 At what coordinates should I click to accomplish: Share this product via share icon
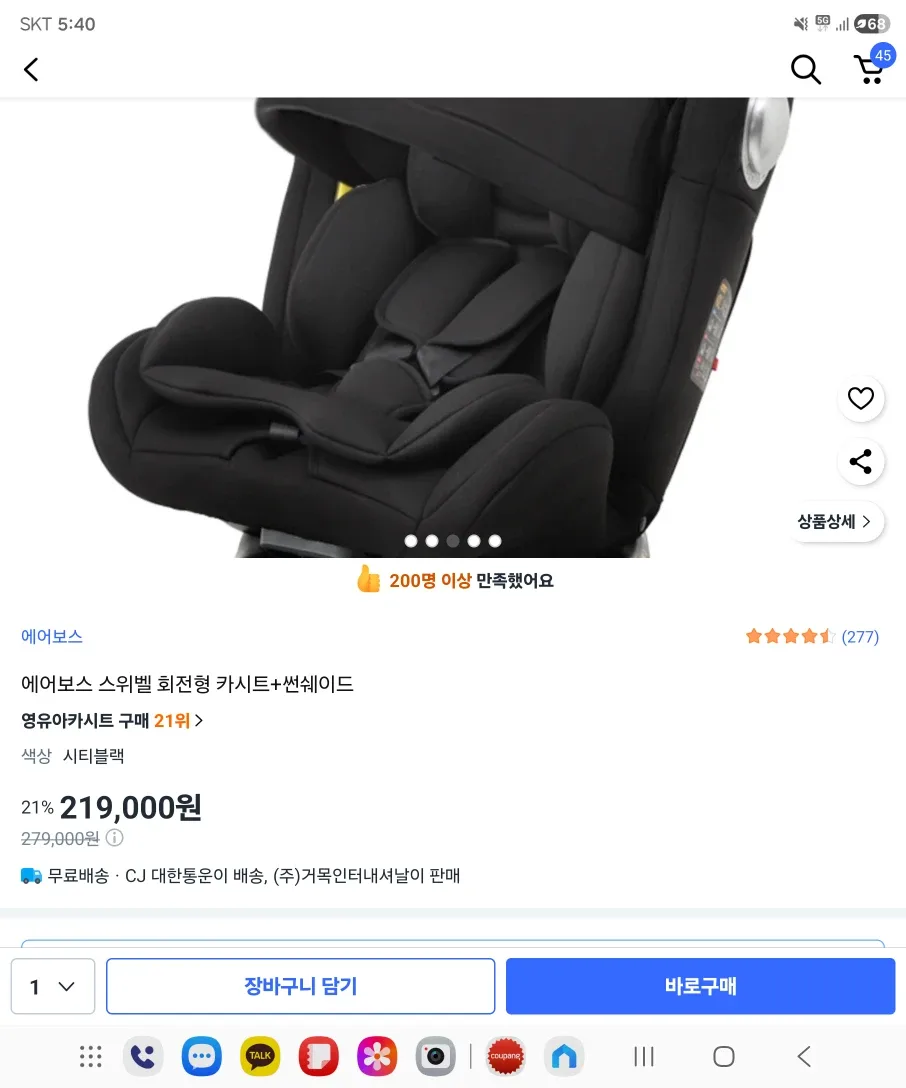[860, 462]
